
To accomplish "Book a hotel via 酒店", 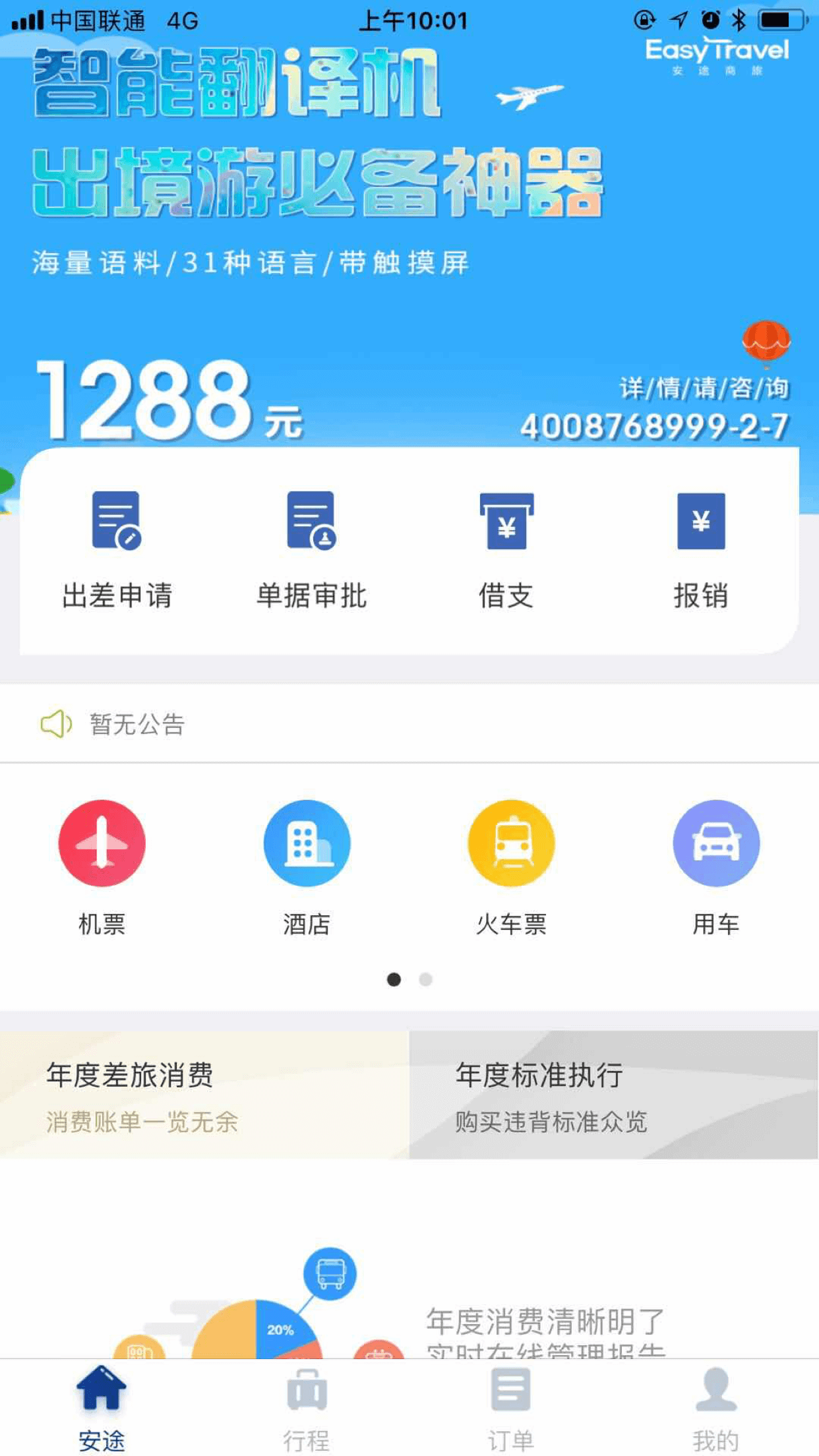I will tap(307, 865).
